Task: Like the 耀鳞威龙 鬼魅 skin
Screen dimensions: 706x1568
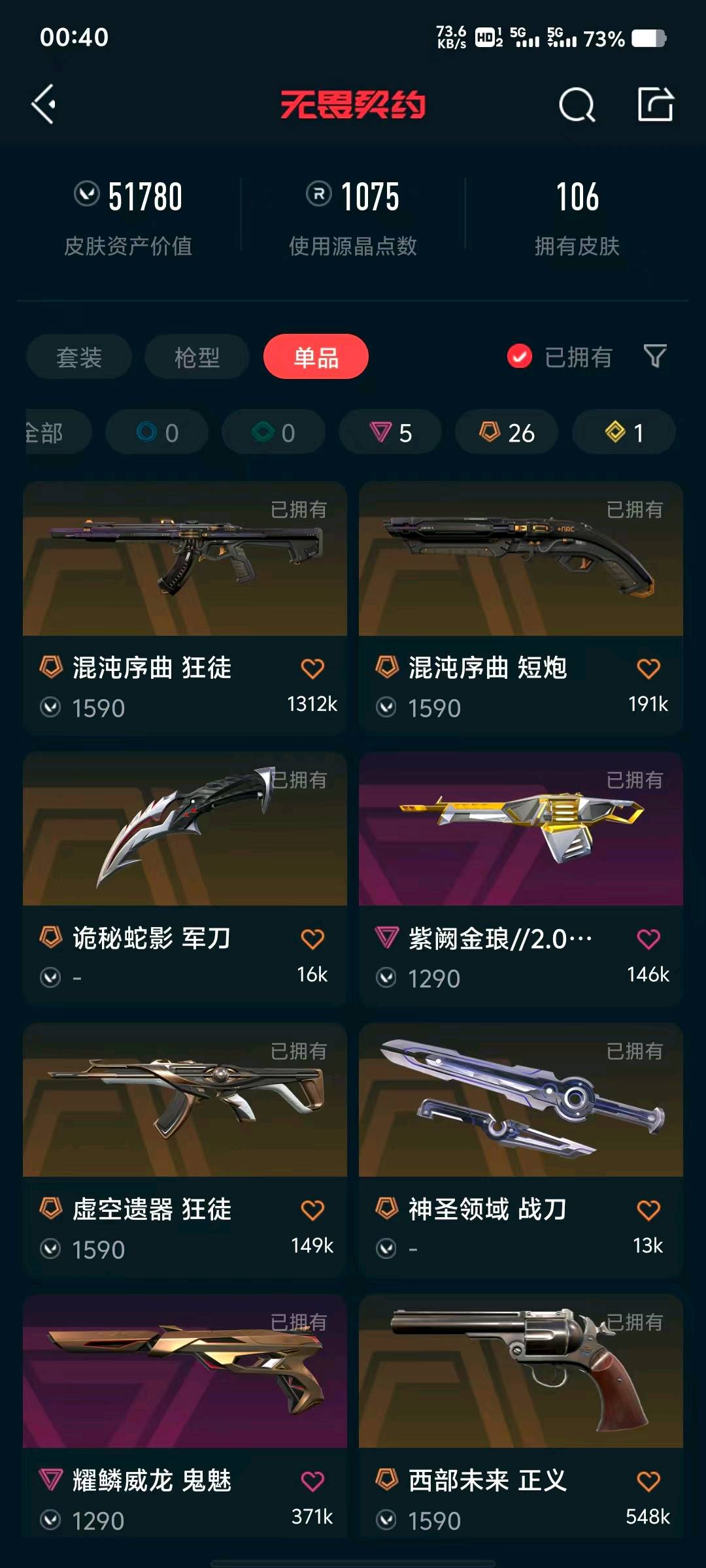Action: (312, 1481)
